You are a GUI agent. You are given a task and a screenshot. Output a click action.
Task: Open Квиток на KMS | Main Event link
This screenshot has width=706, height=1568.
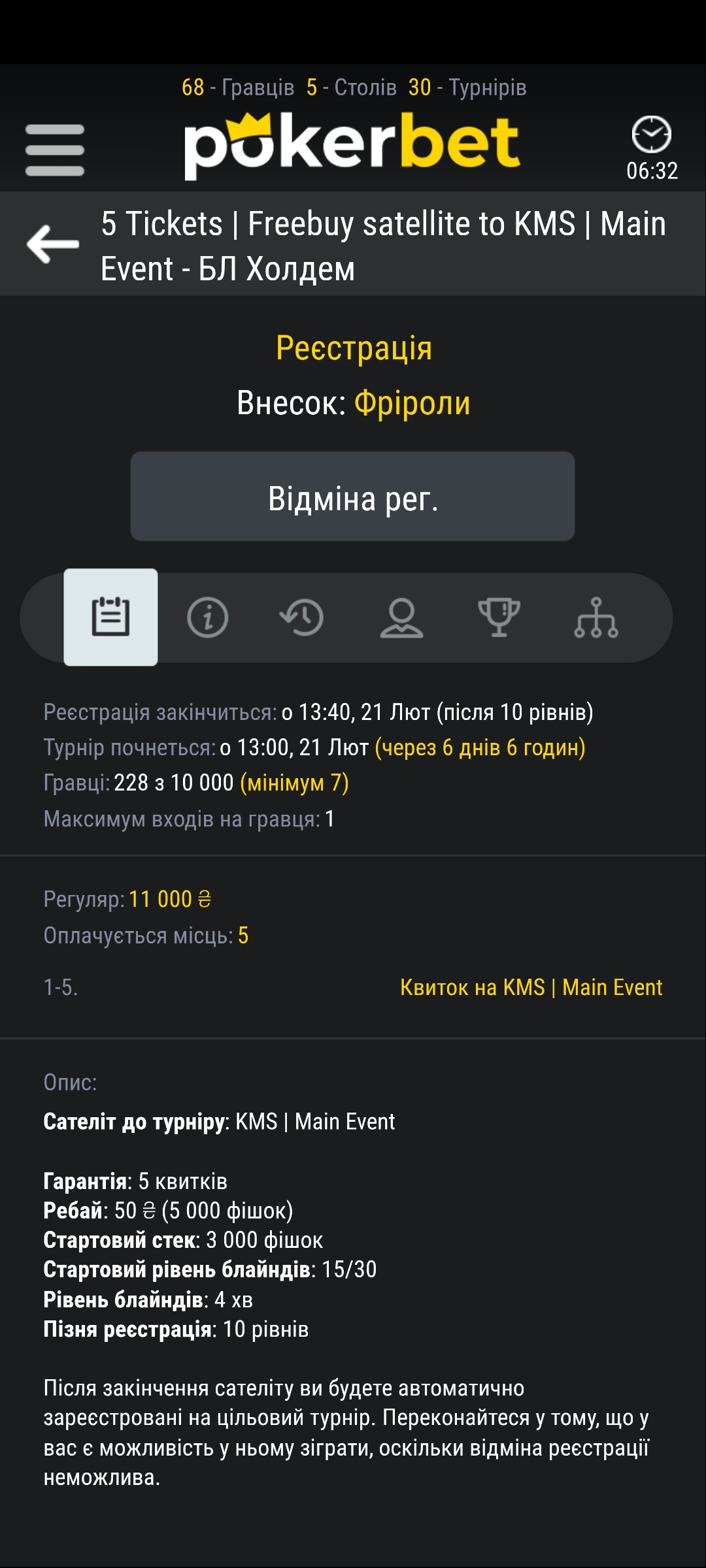tap(531, 987)
